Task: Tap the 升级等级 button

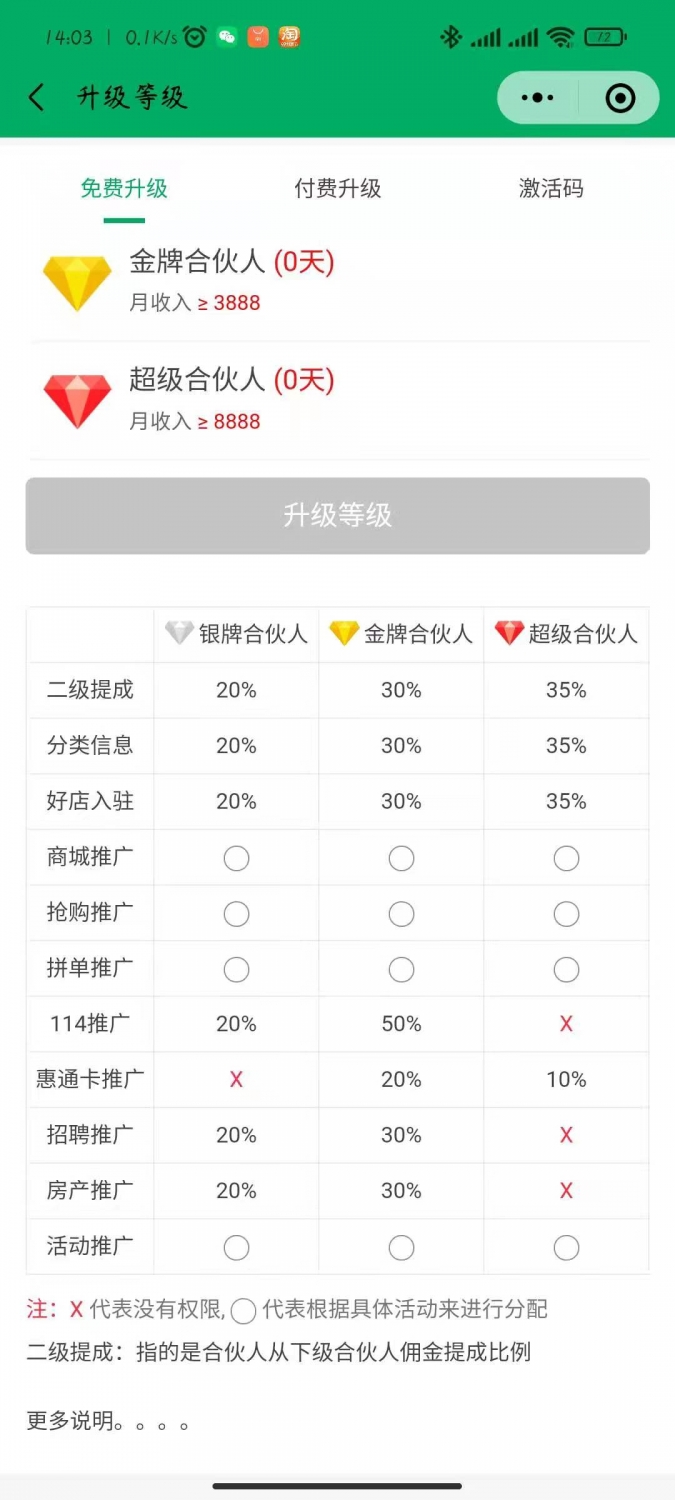Action: 338,516
